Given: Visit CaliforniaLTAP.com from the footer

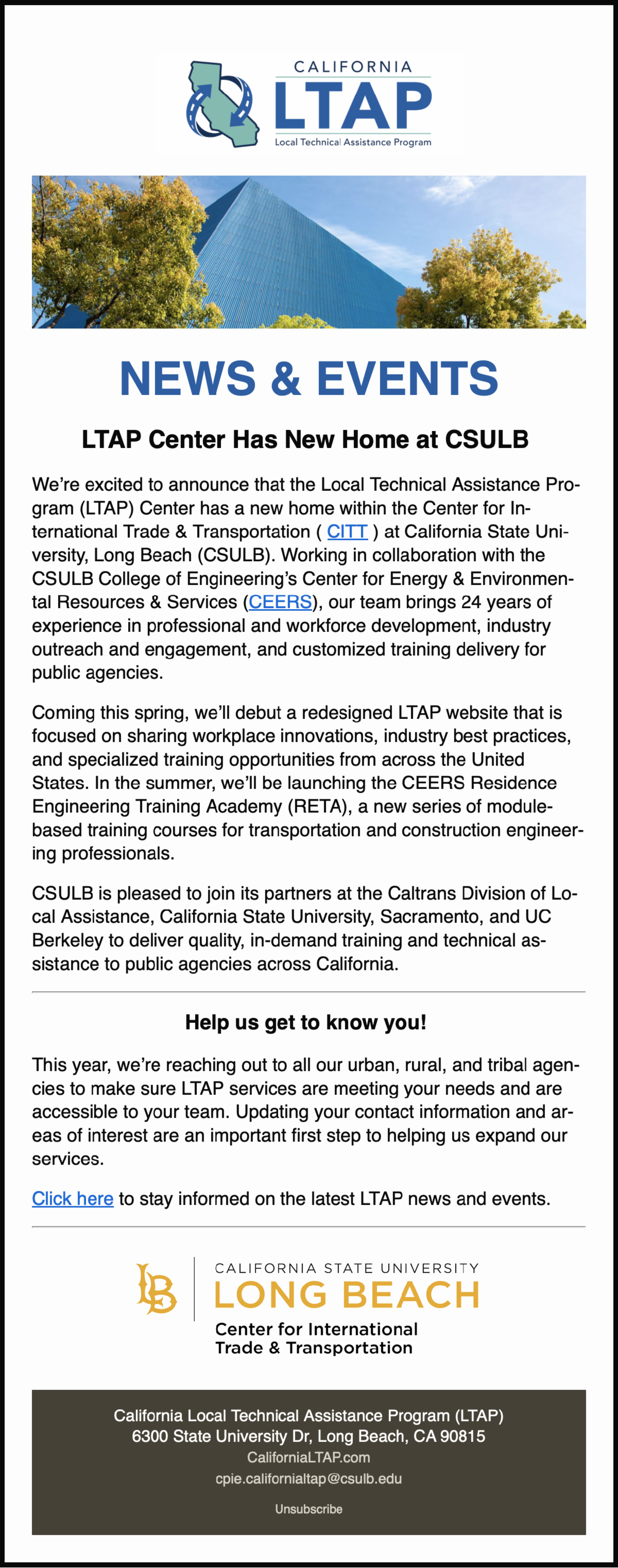Looking at the screenshot, I should point(308,1457).
